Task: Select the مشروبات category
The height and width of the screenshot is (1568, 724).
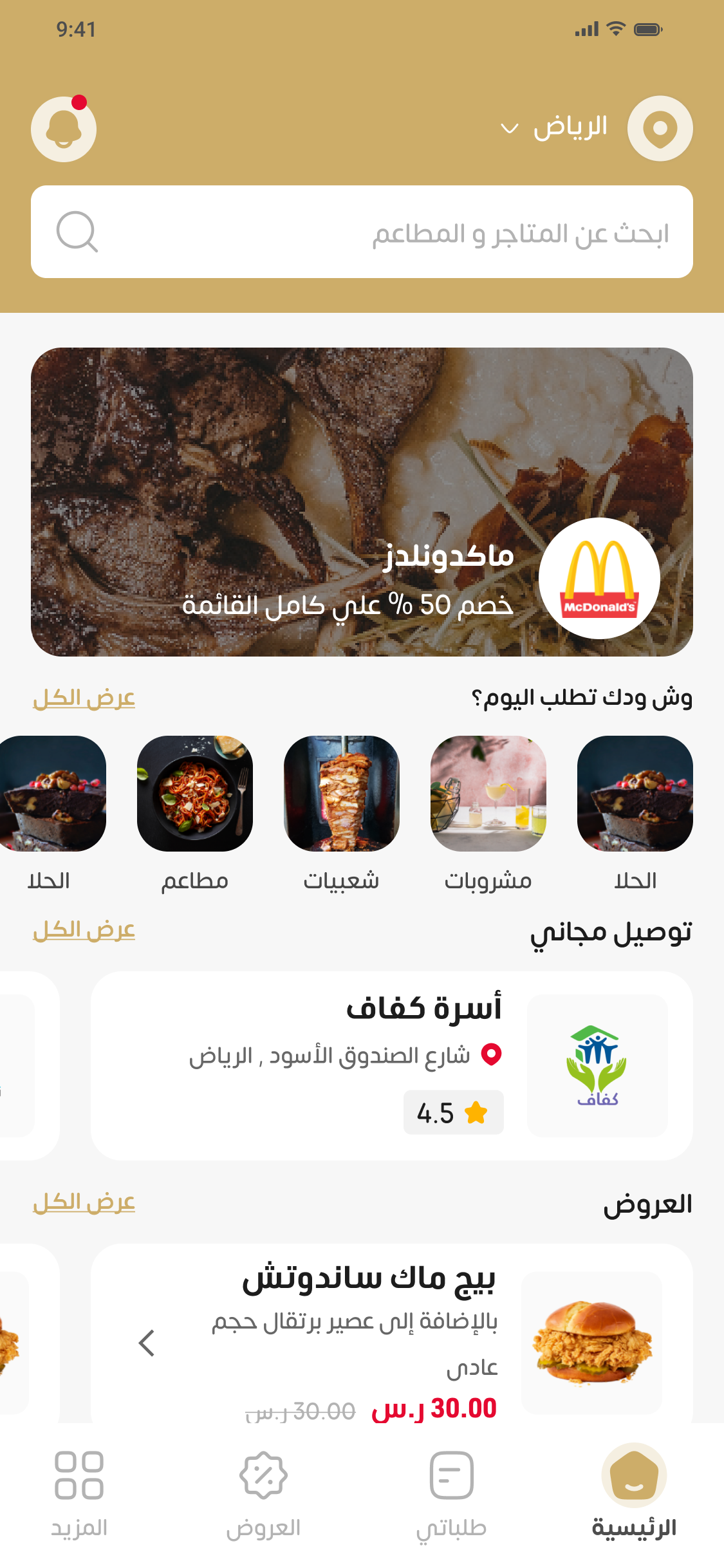Action: [x=488, y=812]
